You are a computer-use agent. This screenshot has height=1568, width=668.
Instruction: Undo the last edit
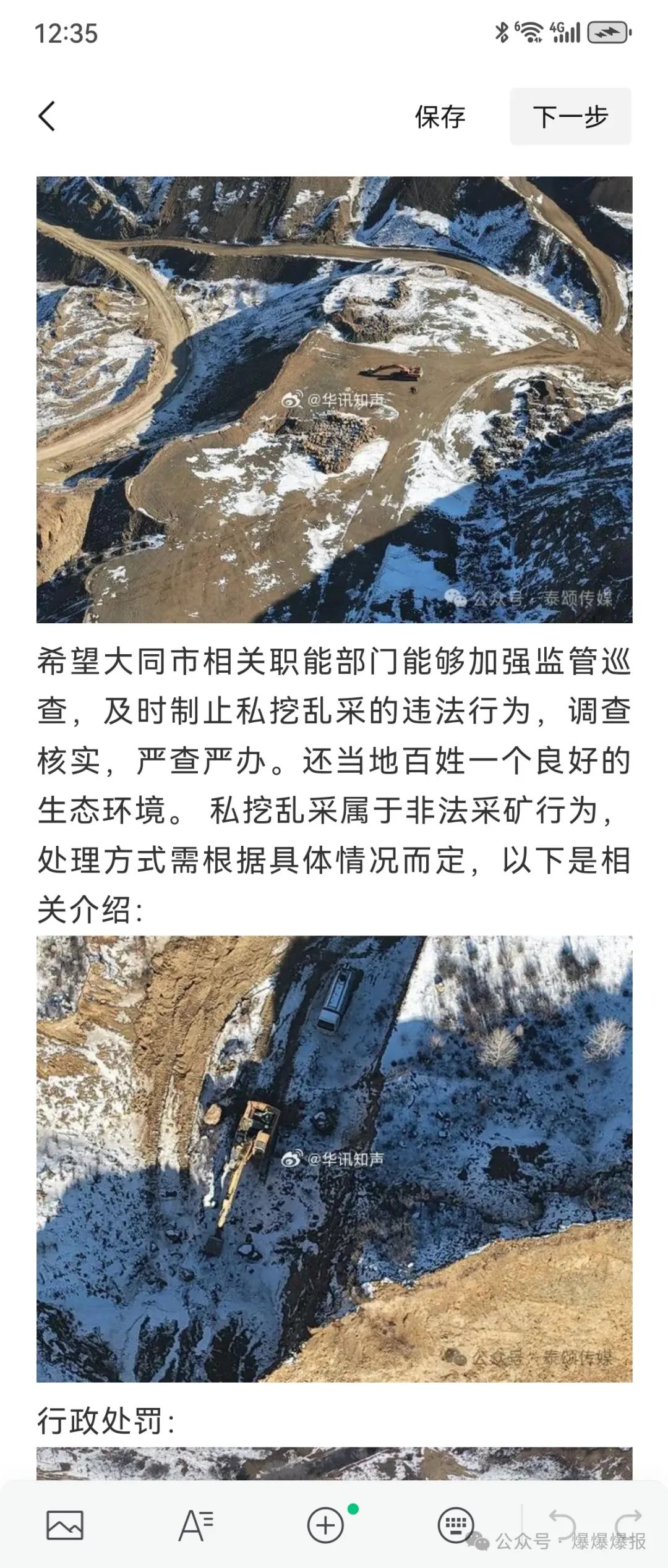pyautogui.click(x=562, y=1522)
